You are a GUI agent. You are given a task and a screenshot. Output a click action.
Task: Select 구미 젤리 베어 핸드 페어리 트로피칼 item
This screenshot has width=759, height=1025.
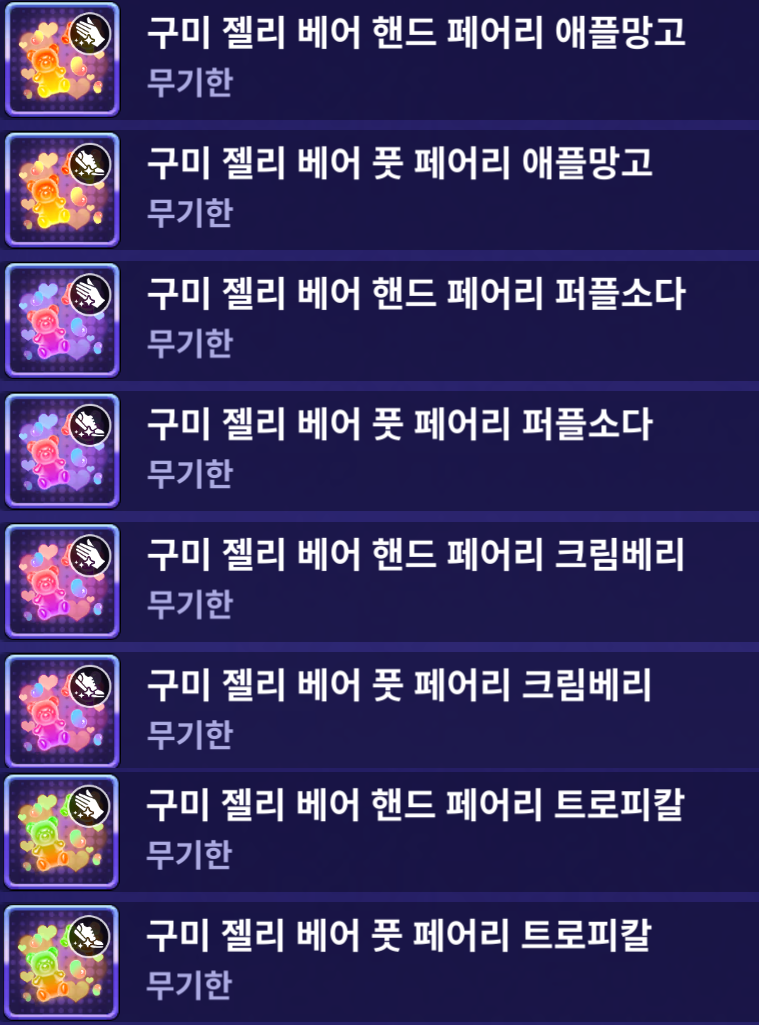click(415, 806)
